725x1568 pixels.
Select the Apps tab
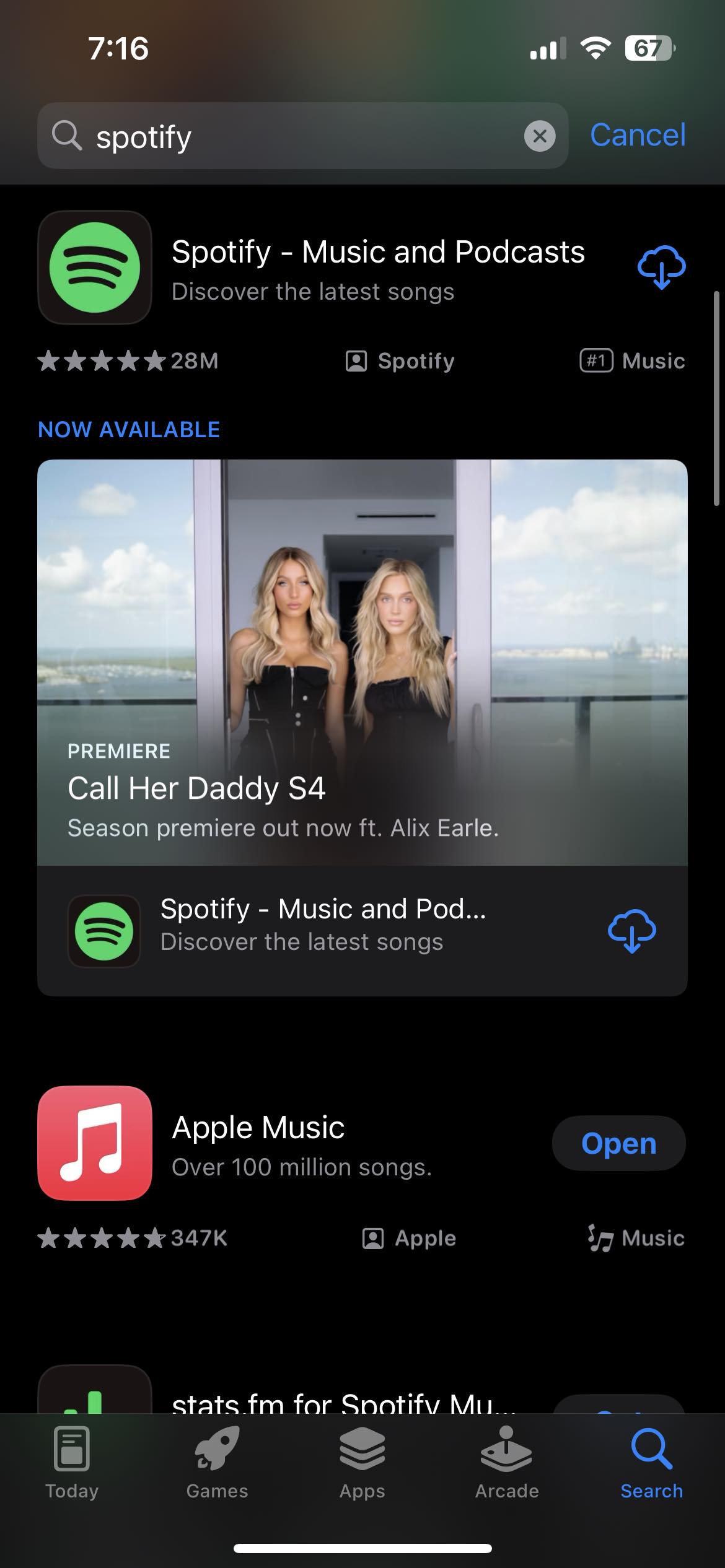(362, 1463)
